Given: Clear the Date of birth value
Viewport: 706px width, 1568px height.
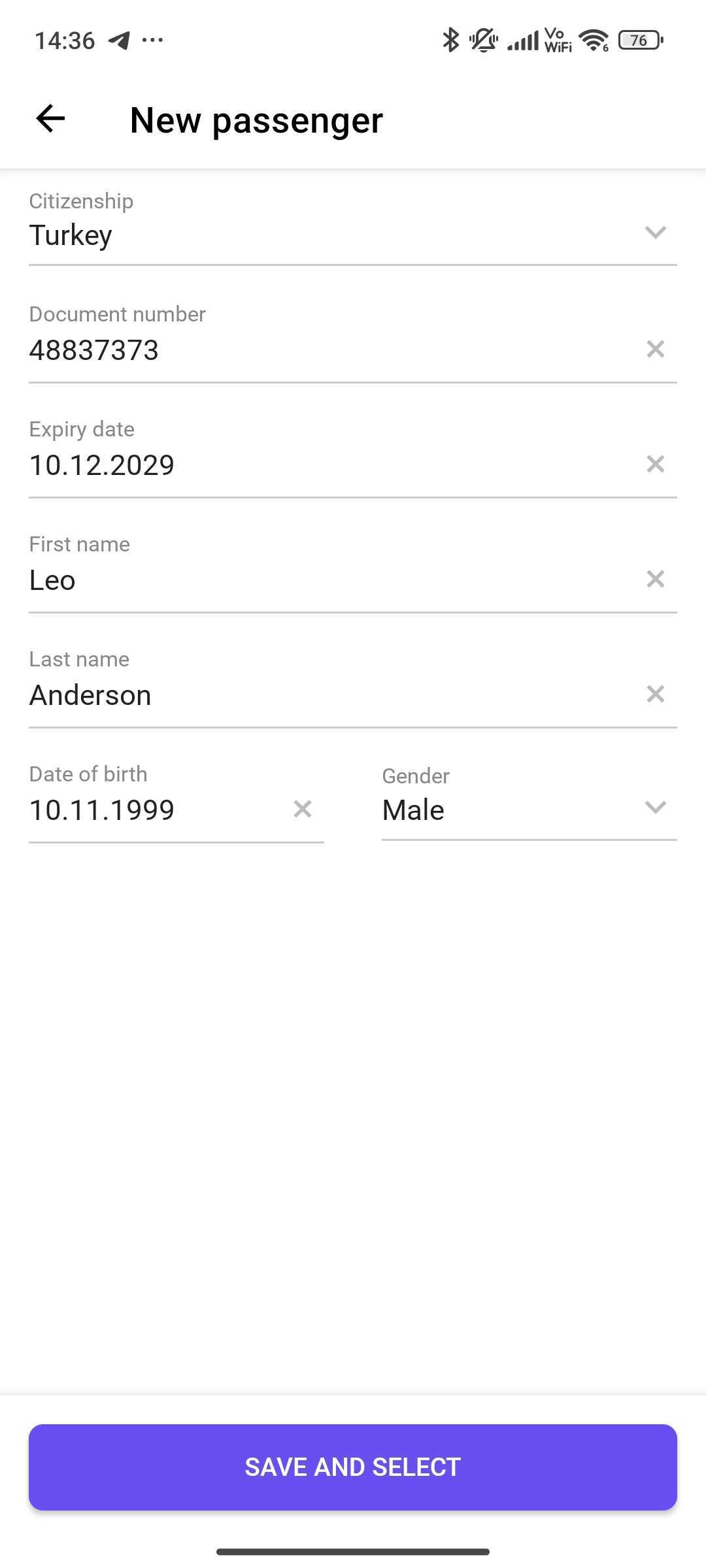Looking at the screenshot, I should click(x=302, y=809).
